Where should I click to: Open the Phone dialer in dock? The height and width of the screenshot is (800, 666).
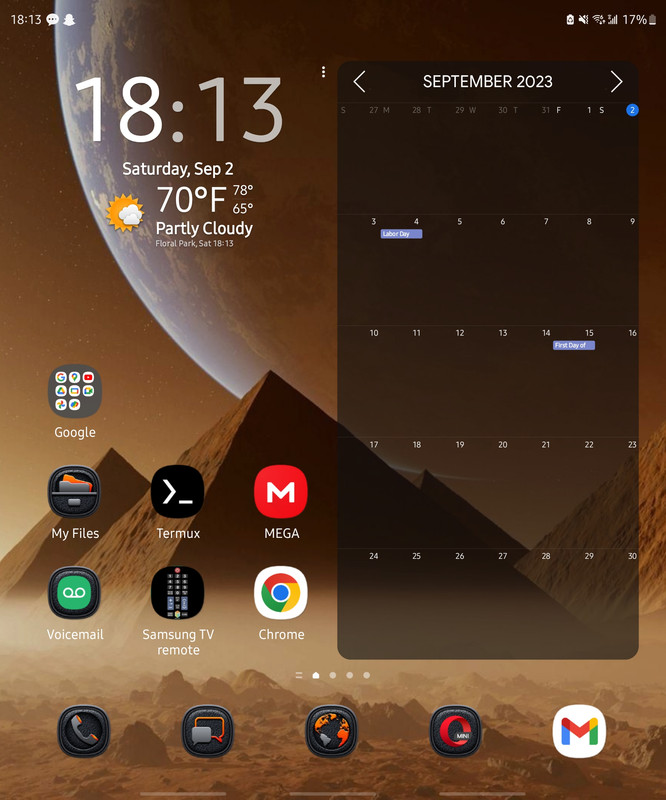(83, 732)
